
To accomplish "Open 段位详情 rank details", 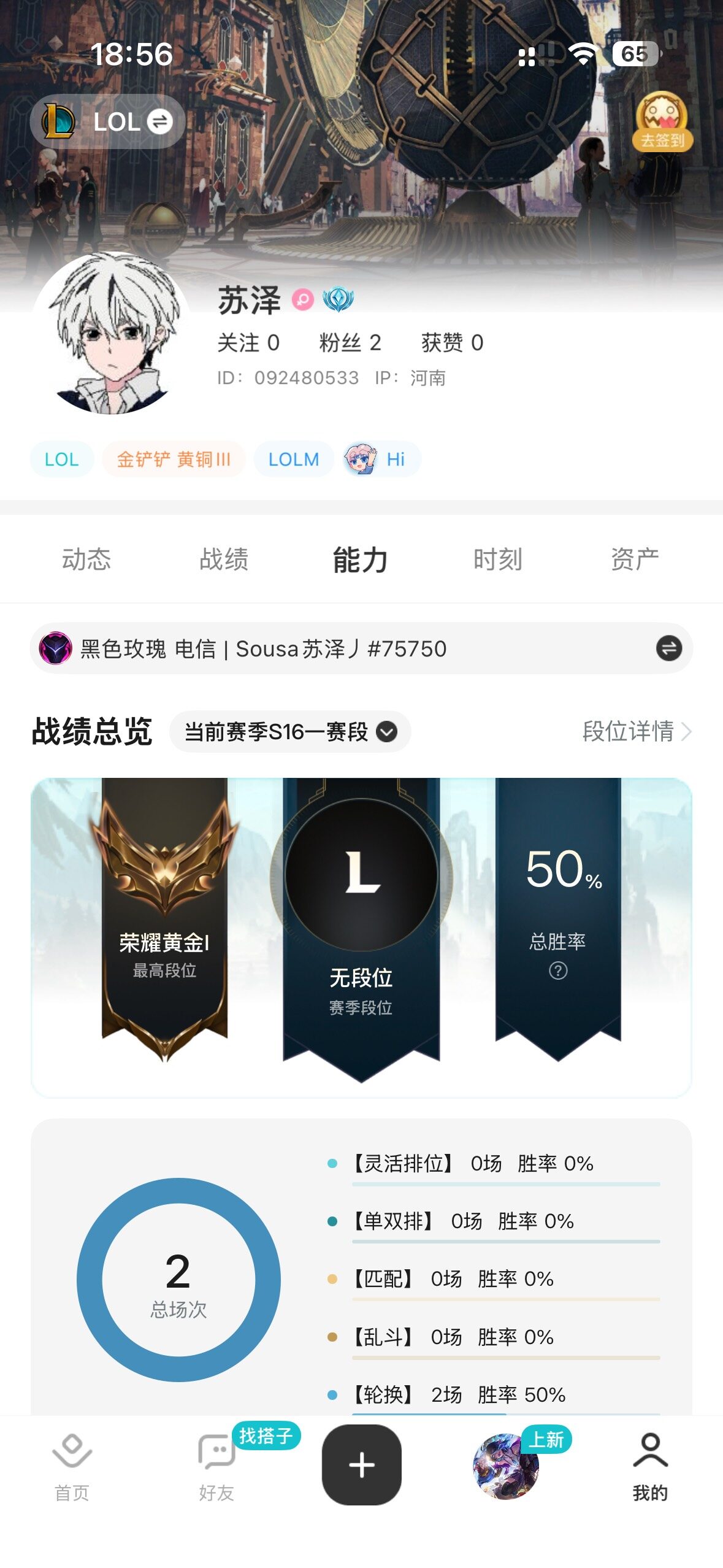I will click(x=636, y=731).
